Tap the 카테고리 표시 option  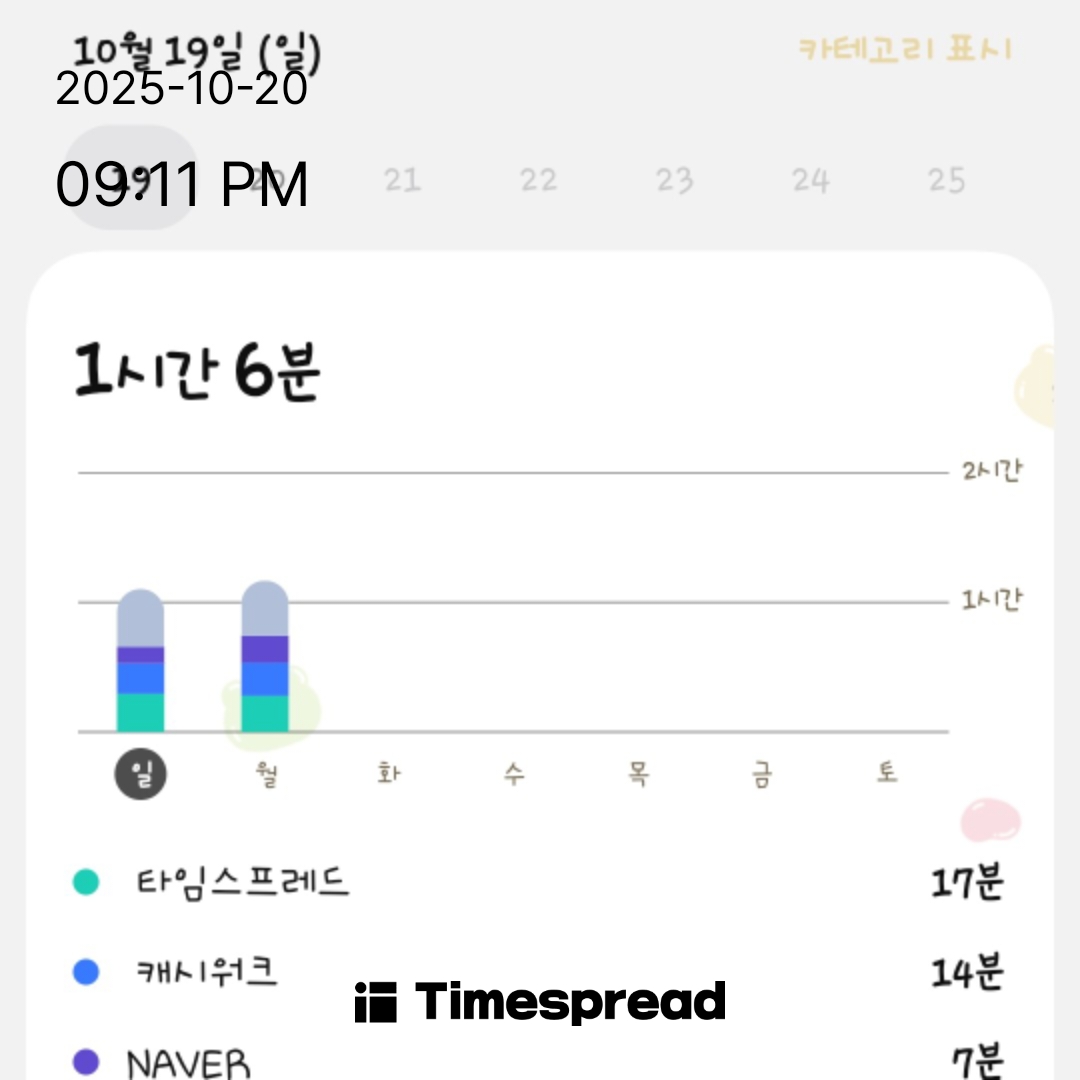(x=904, y=49)
